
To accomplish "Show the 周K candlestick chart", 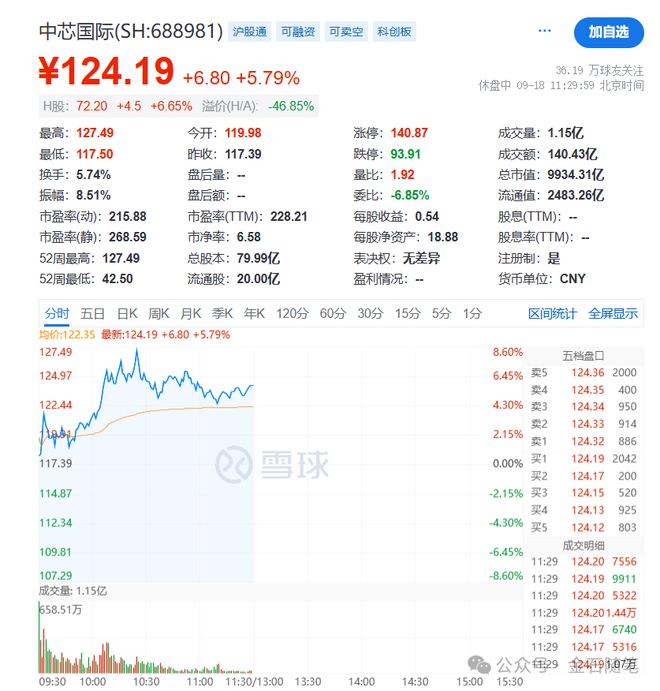I will coord(160,314).
